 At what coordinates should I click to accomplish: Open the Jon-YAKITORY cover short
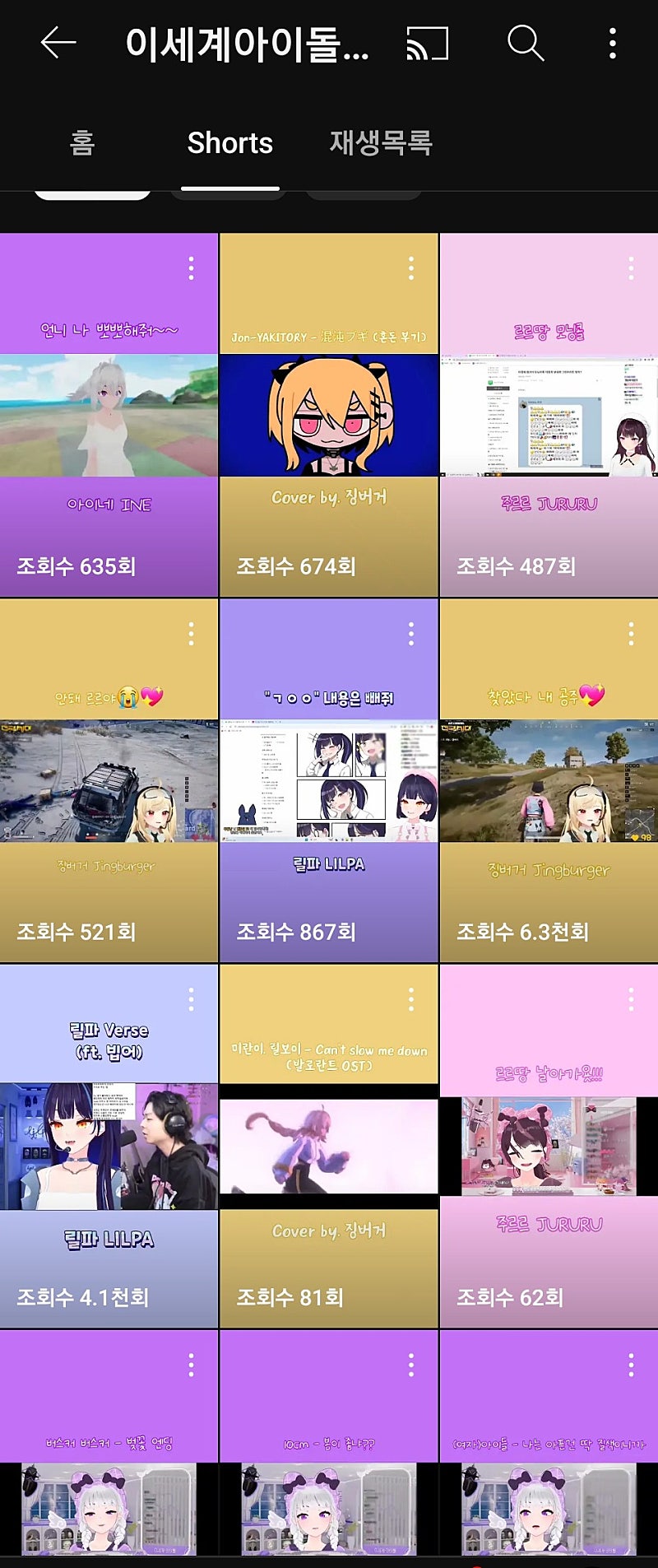pyautogui.click(x=328, y=416)
